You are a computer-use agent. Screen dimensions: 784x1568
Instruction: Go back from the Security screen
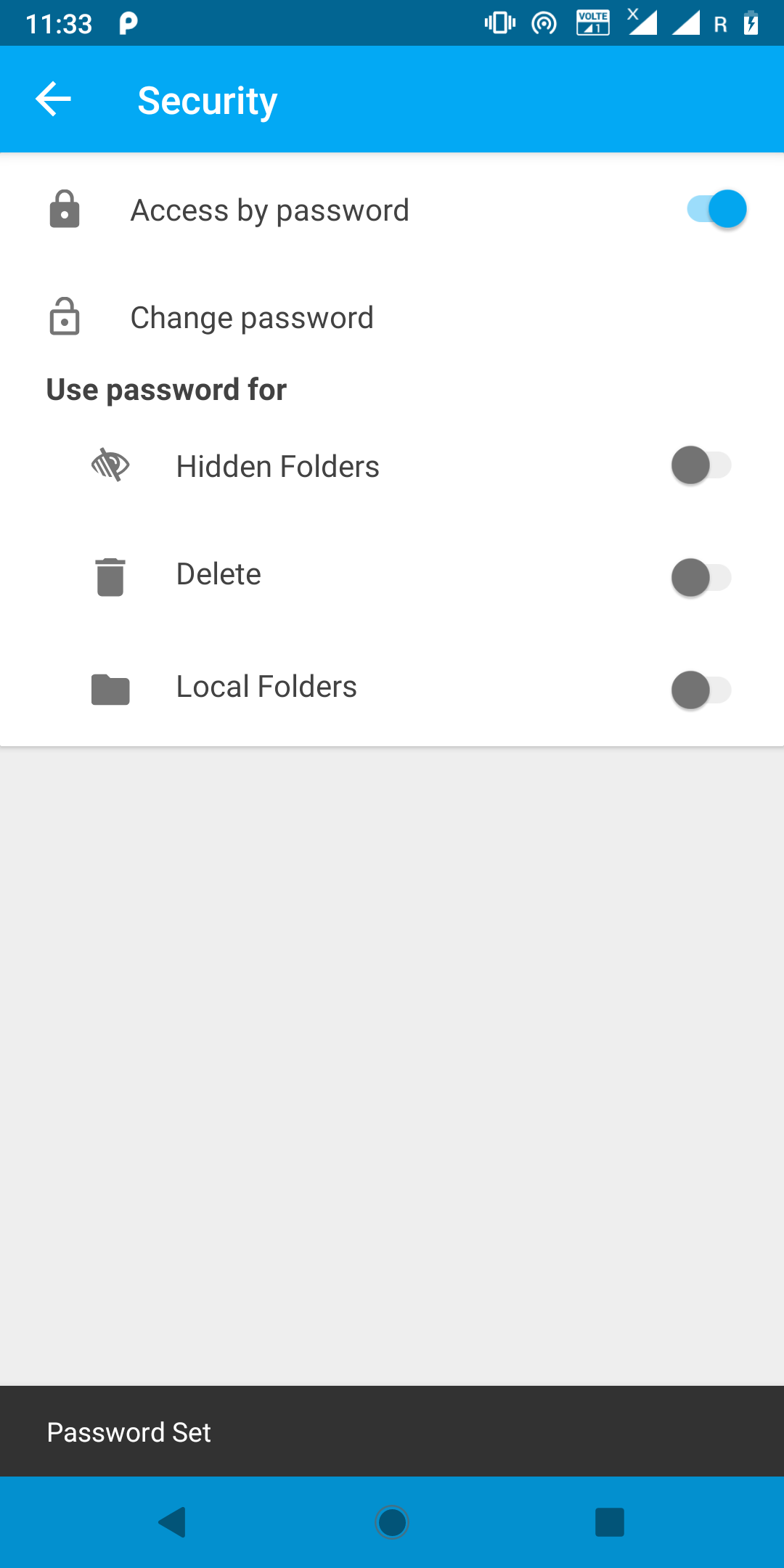point(53,99)
